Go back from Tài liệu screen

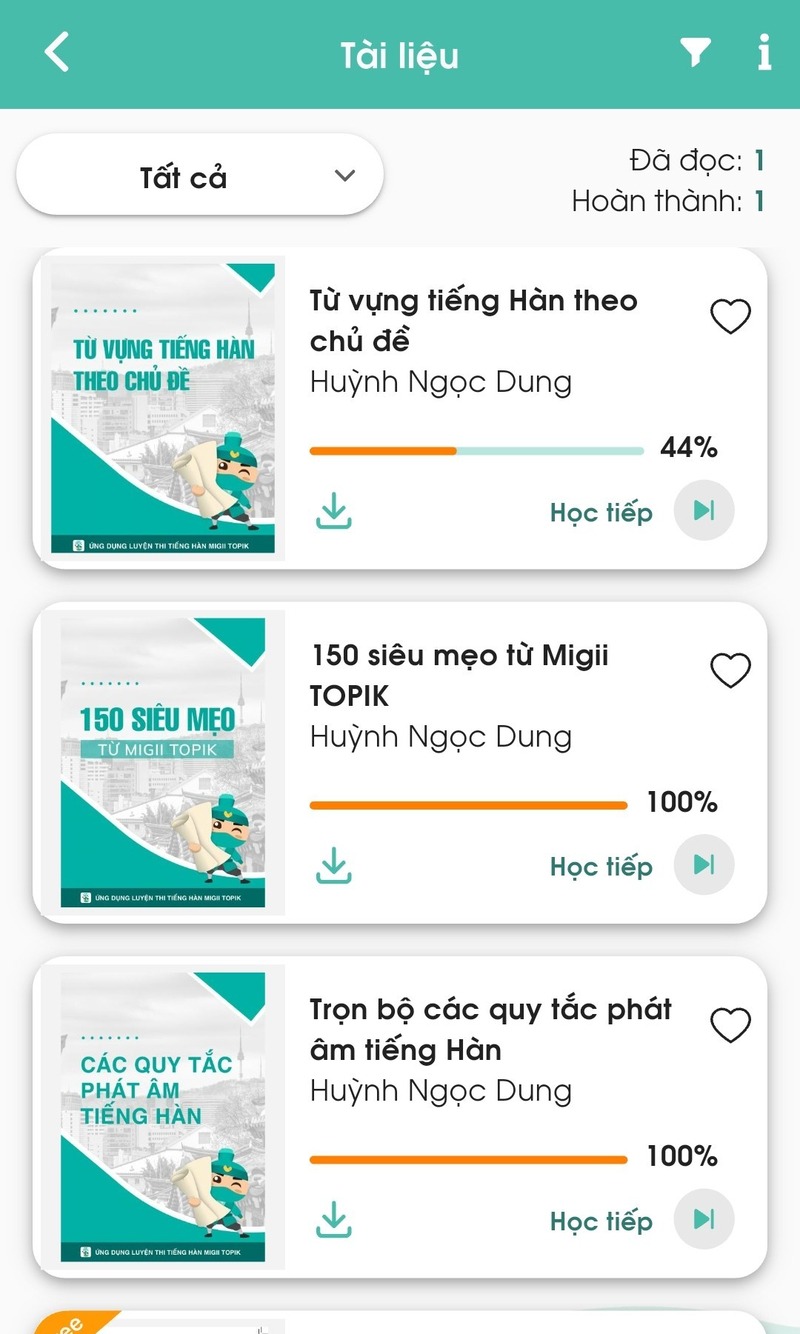57,52
